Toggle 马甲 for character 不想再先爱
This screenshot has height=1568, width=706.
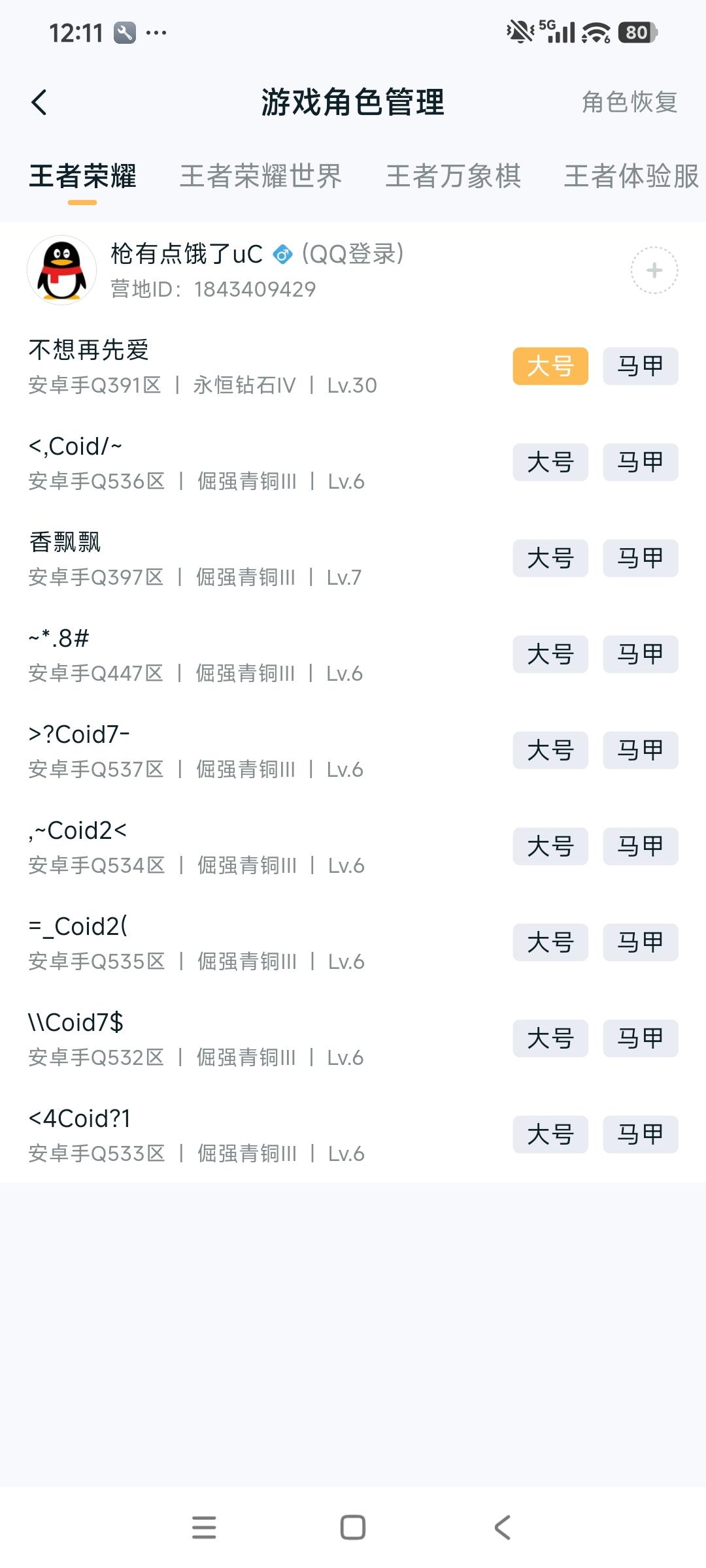(639, 366)
